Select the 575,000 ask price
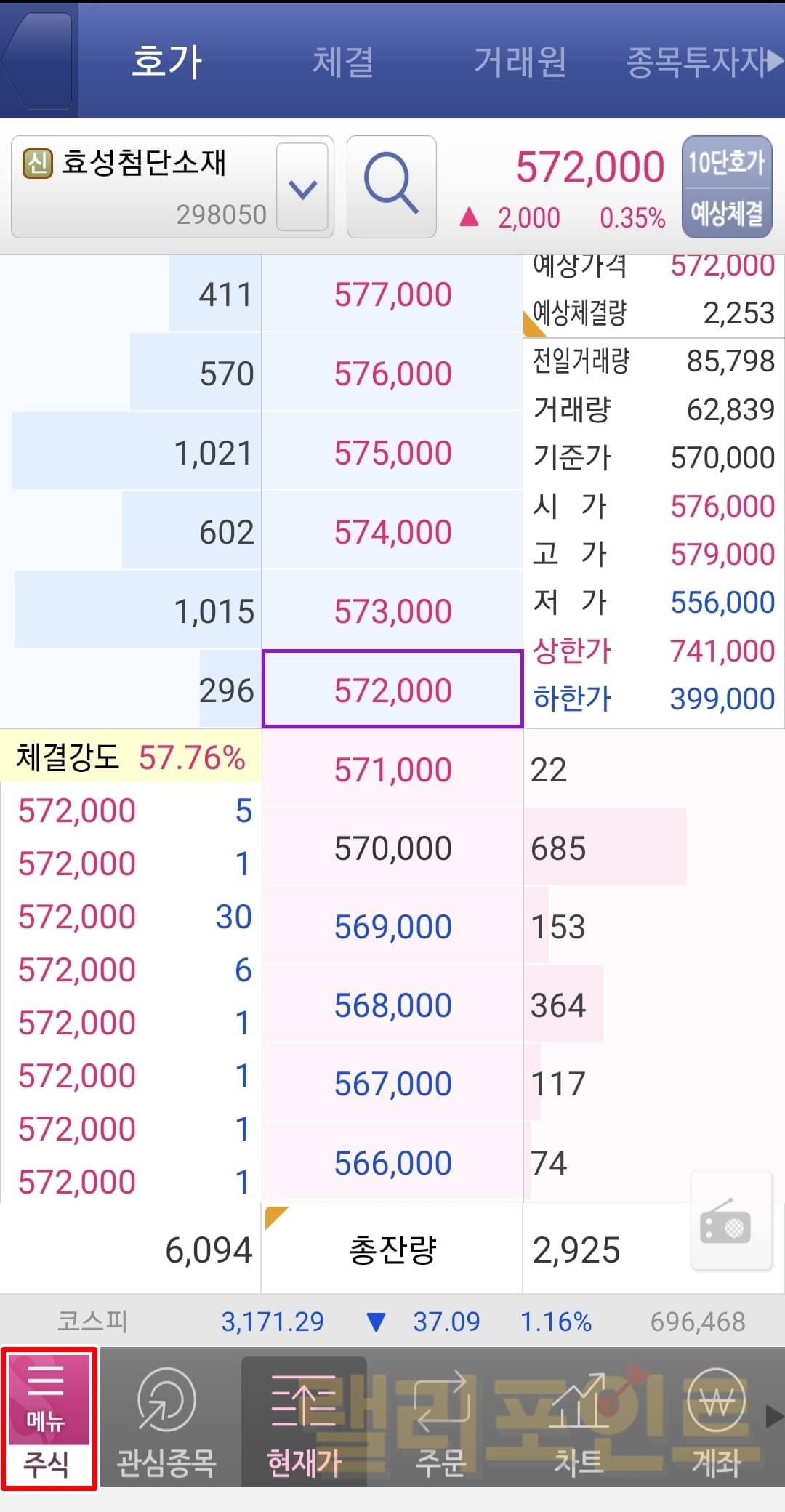The width and height of the screenshot is (785, 1512). (392, 453)
